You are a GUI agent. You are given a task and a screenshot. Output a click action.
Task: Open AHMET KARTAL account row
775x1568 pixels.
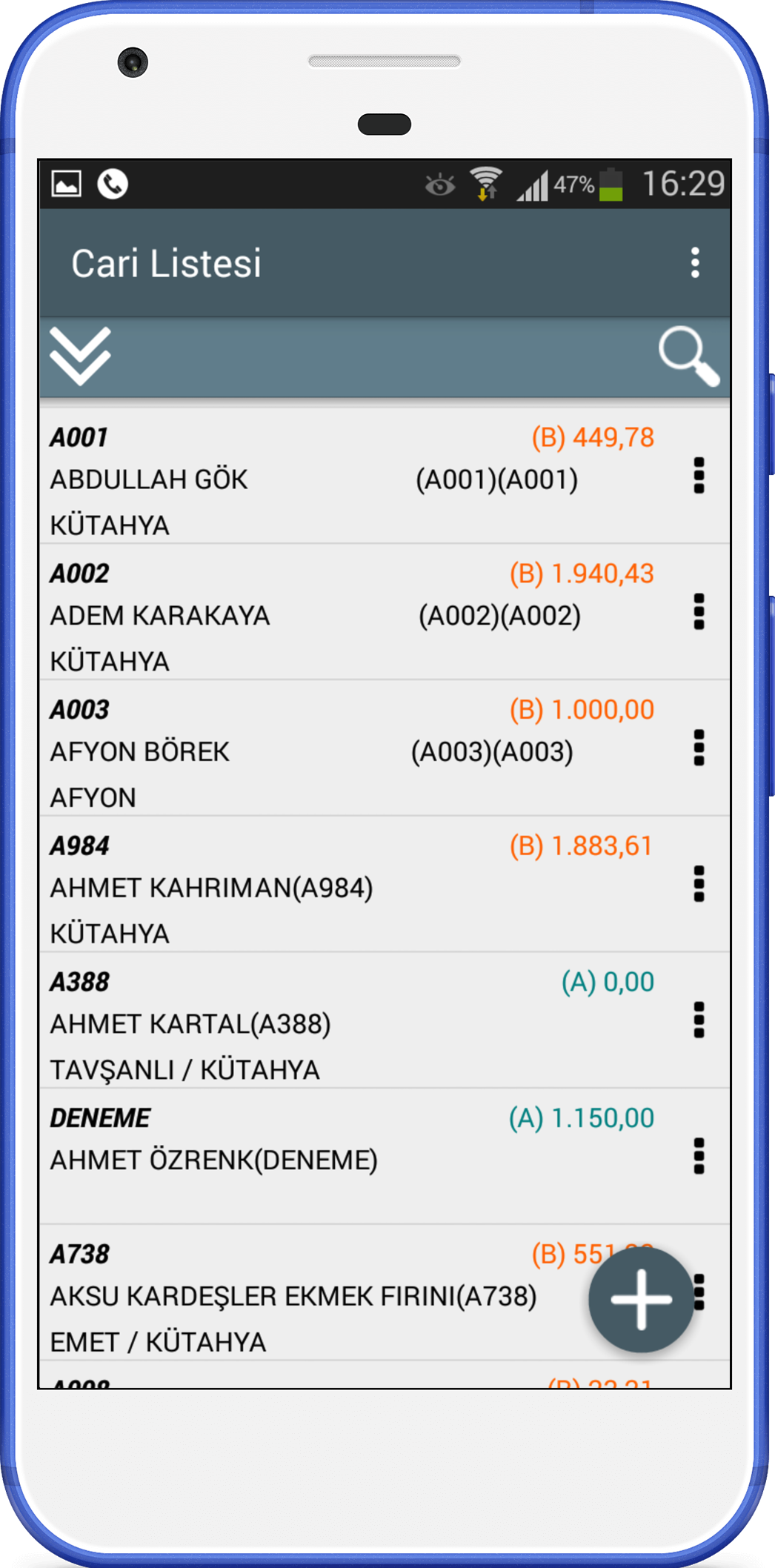(385, 1021)
